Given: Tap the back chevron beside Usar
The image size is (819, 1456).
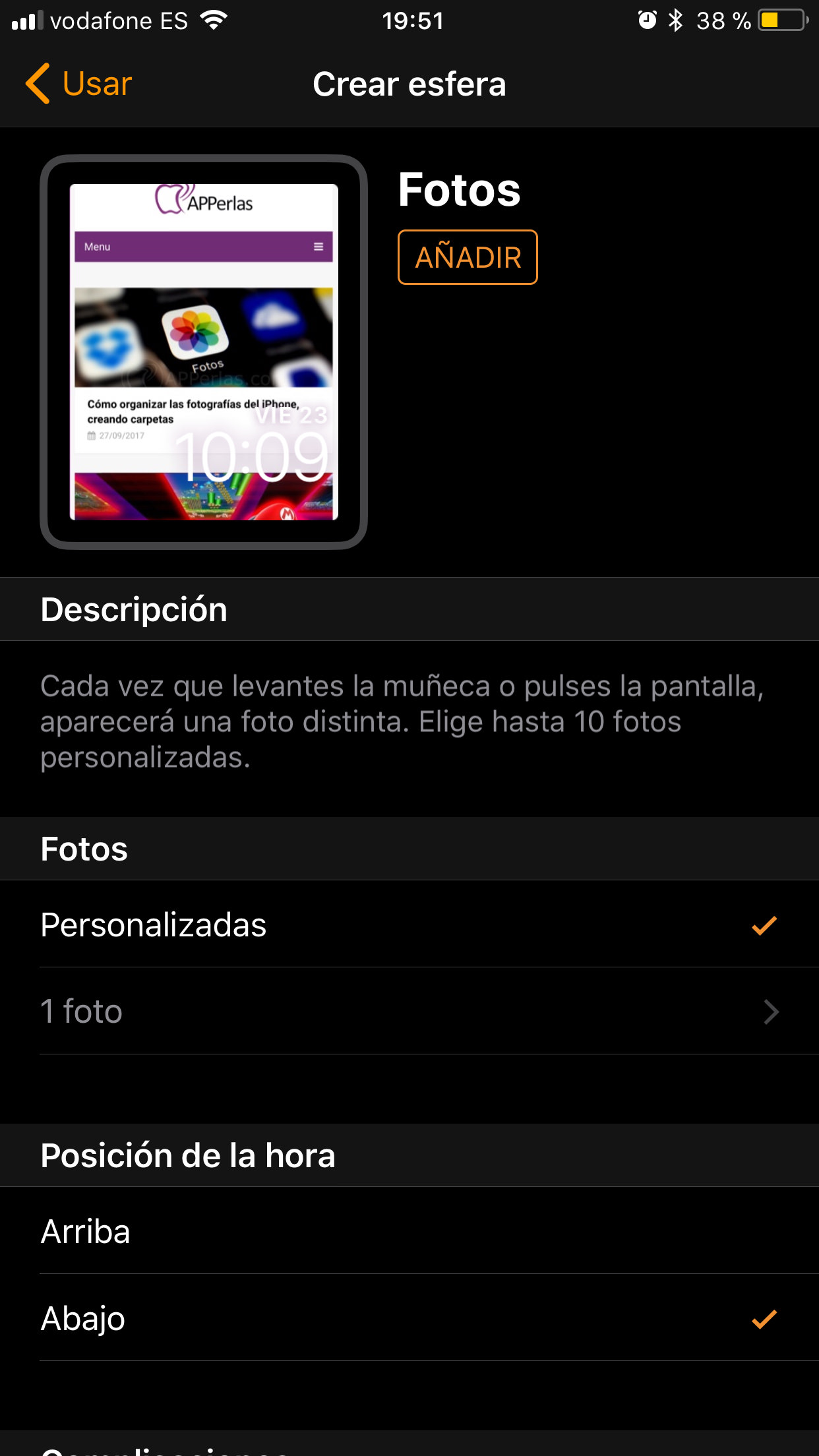Looking at the screenshot, I should coord(38,84).
